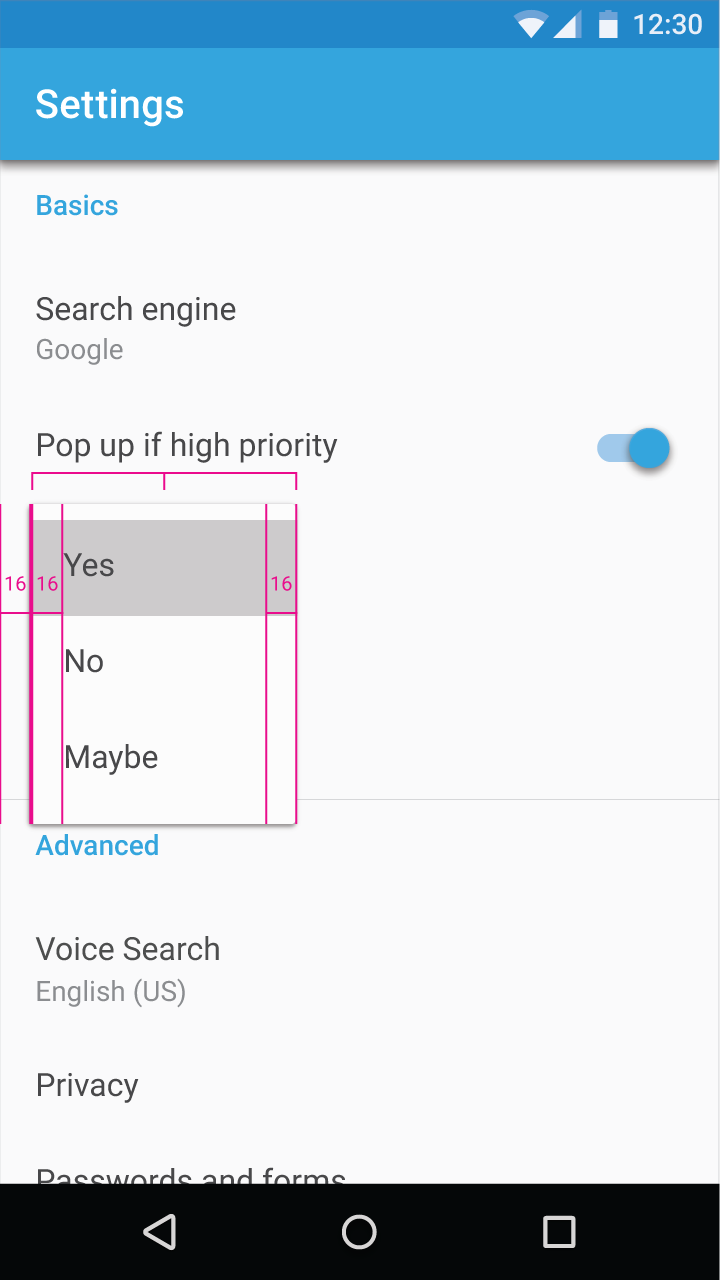This screenshot has height=1280, width=720.
Task: Tap the system back button
Action: (160, 1232)
